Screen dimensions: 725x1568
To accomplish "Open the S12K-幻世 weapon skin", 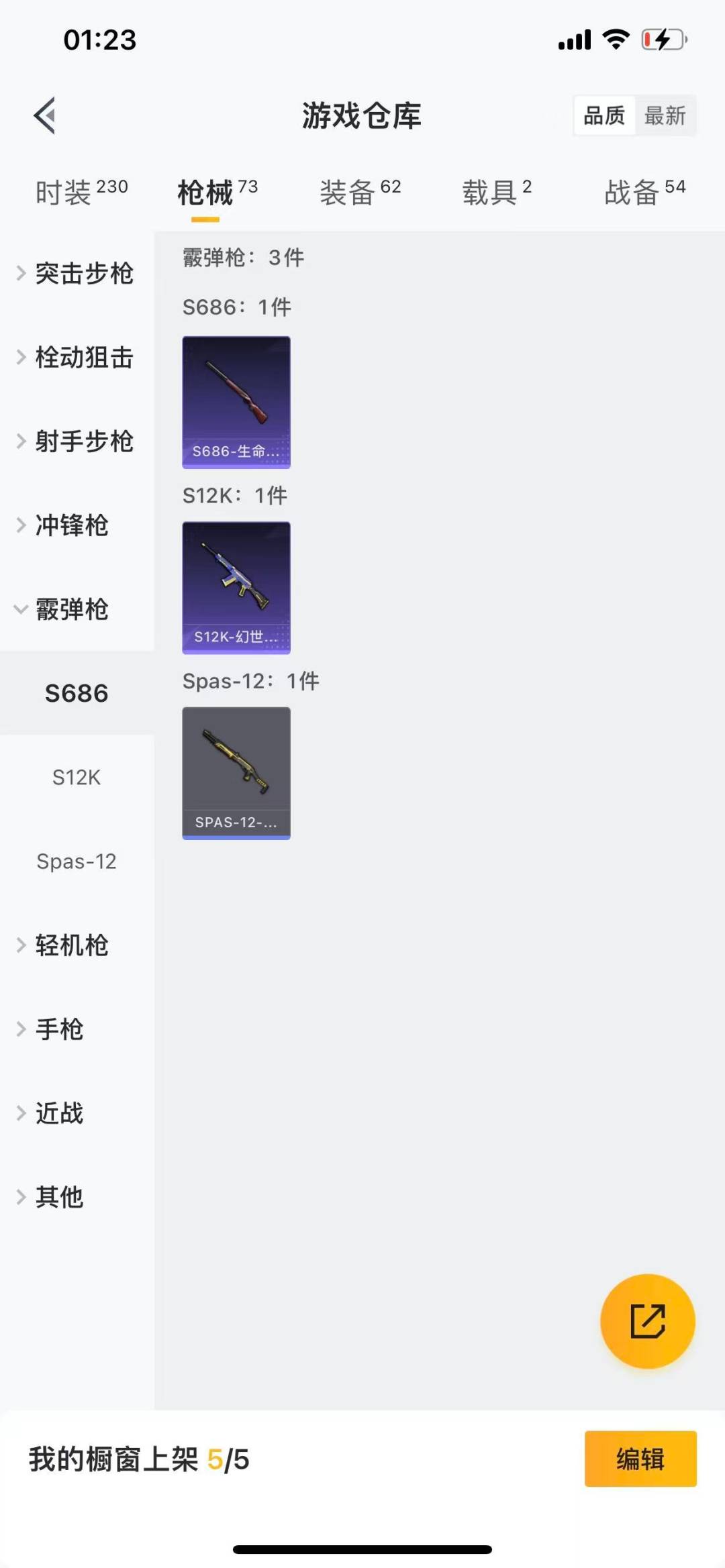I will click(236, 588).
